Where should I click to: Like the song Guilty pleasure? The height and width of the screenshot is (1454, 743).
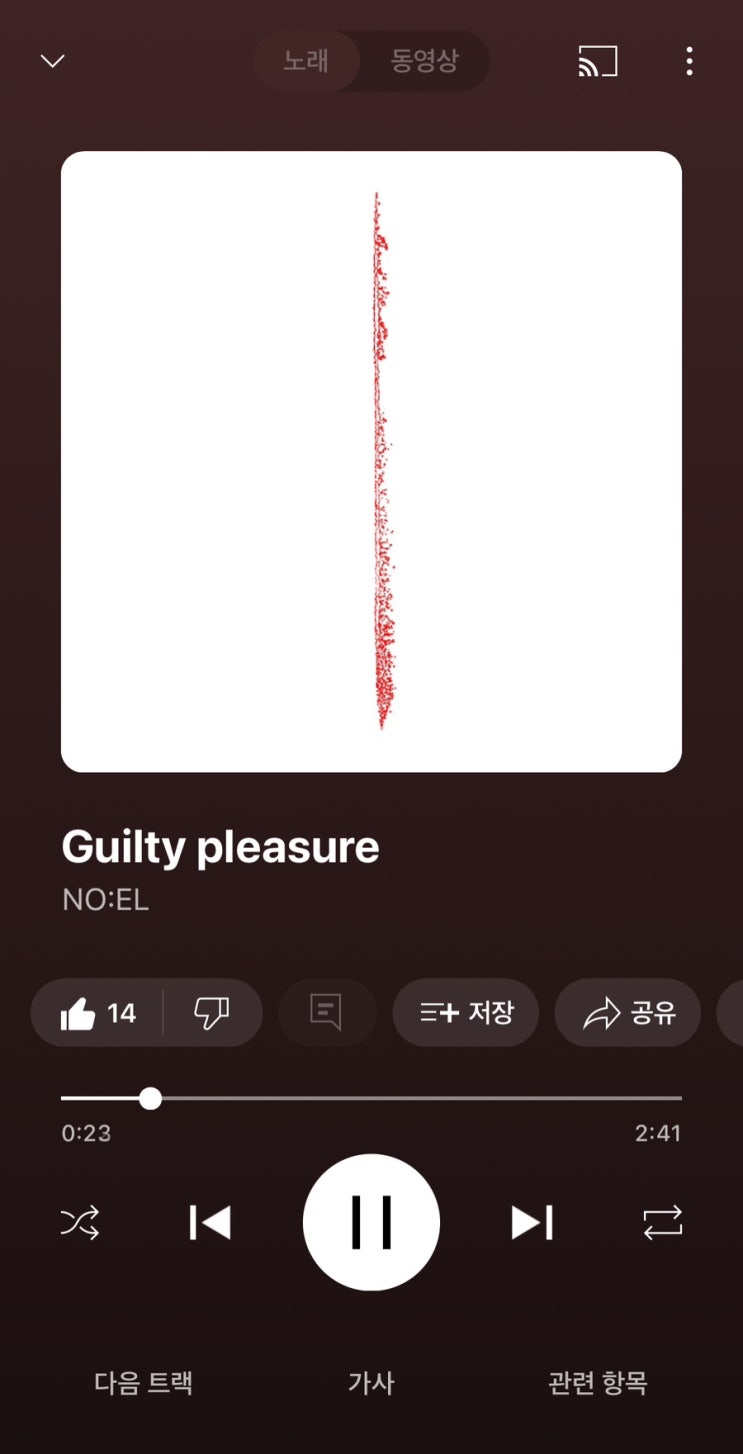(97, 1013)
